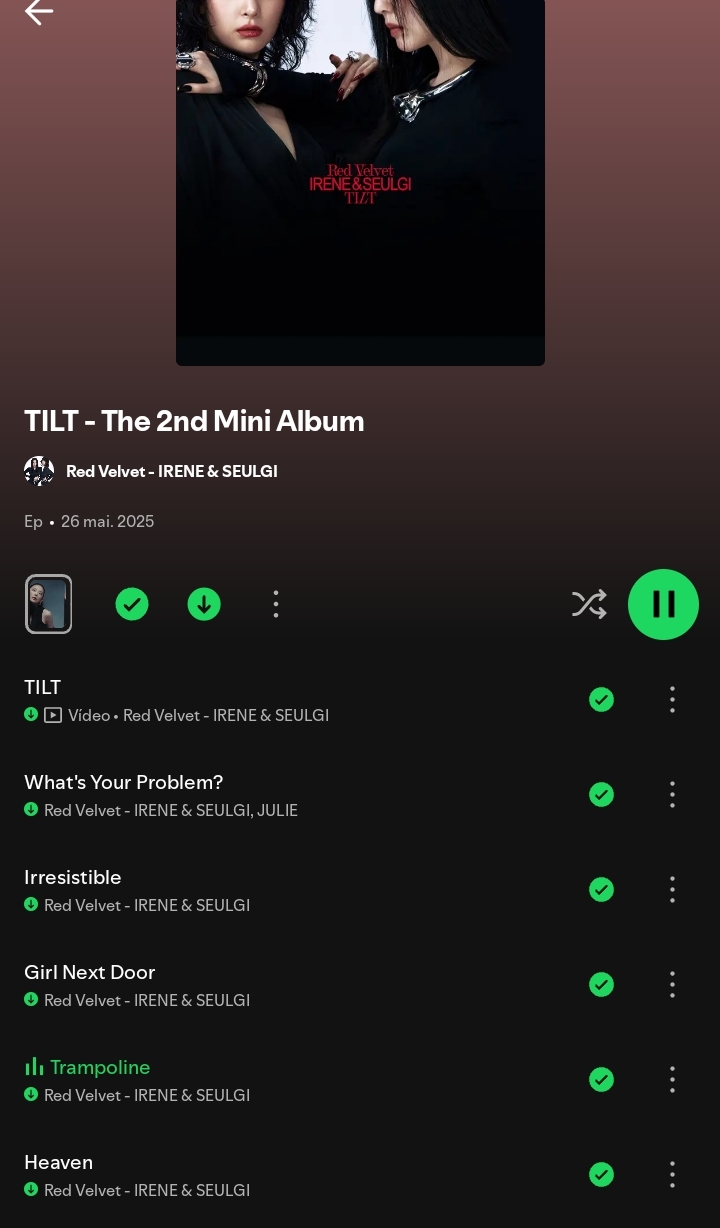Viewport: 720px width, 1228px height.
Task: Open the album preview thumbnail
Action: 48,604
